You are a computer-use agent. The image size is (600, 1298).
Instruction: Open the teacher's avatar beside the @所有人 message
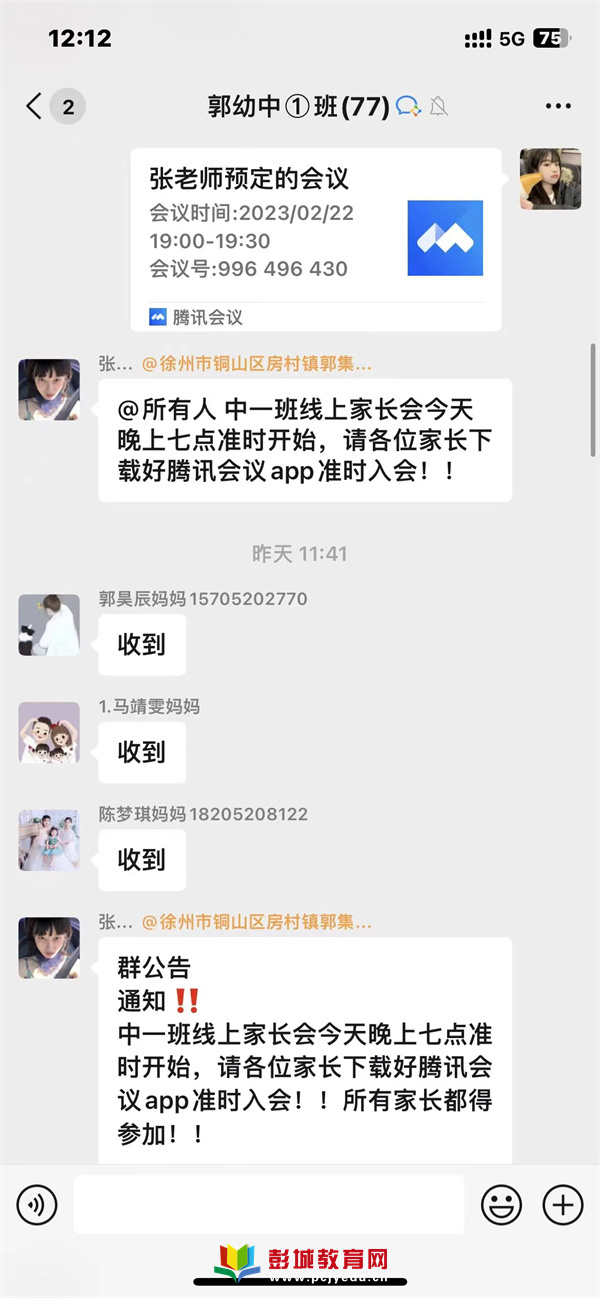click(x=49, y=389)
